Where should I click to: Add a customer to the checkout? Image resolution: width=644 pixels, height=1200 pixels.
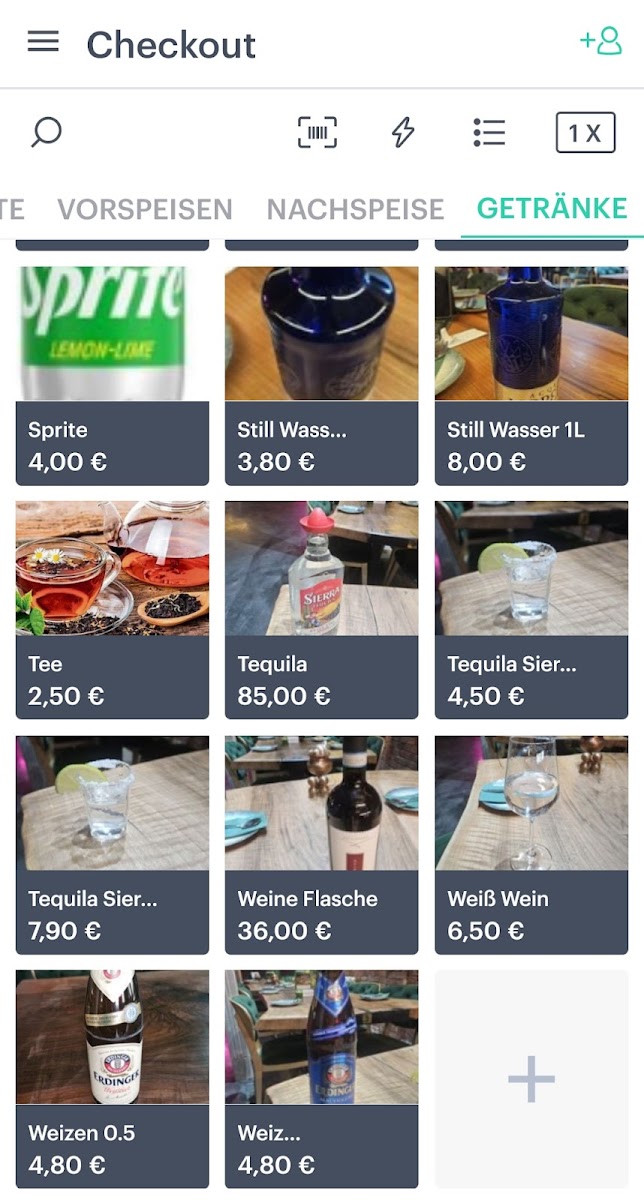click(601, 42)
